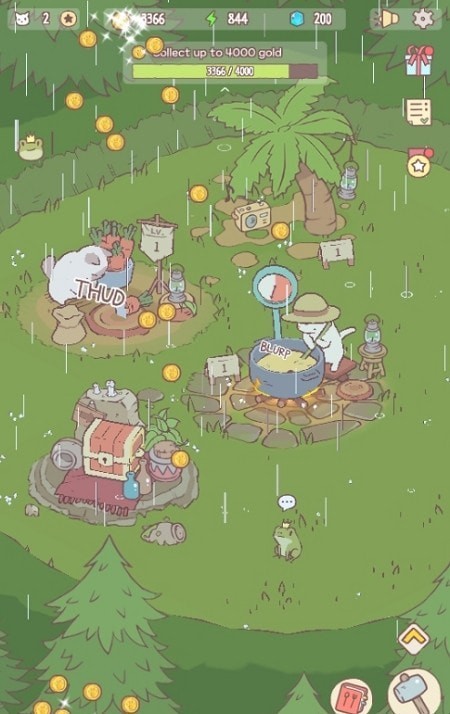Viewport: 450px width, 714px height.
Task: Open the red recipe book
Action: point(351,697)
